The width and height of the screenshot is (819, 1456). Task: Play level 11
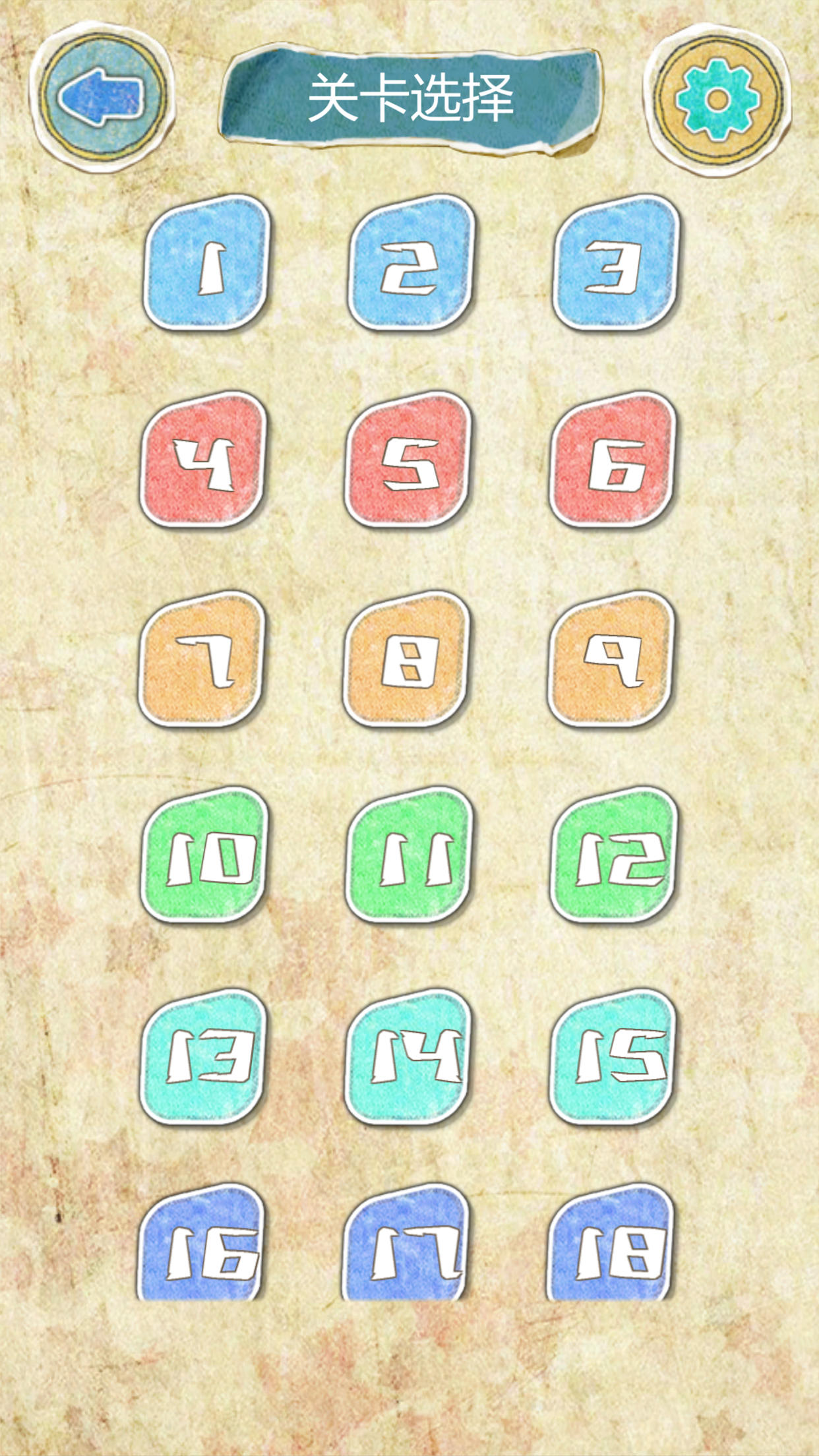[410, 856]
